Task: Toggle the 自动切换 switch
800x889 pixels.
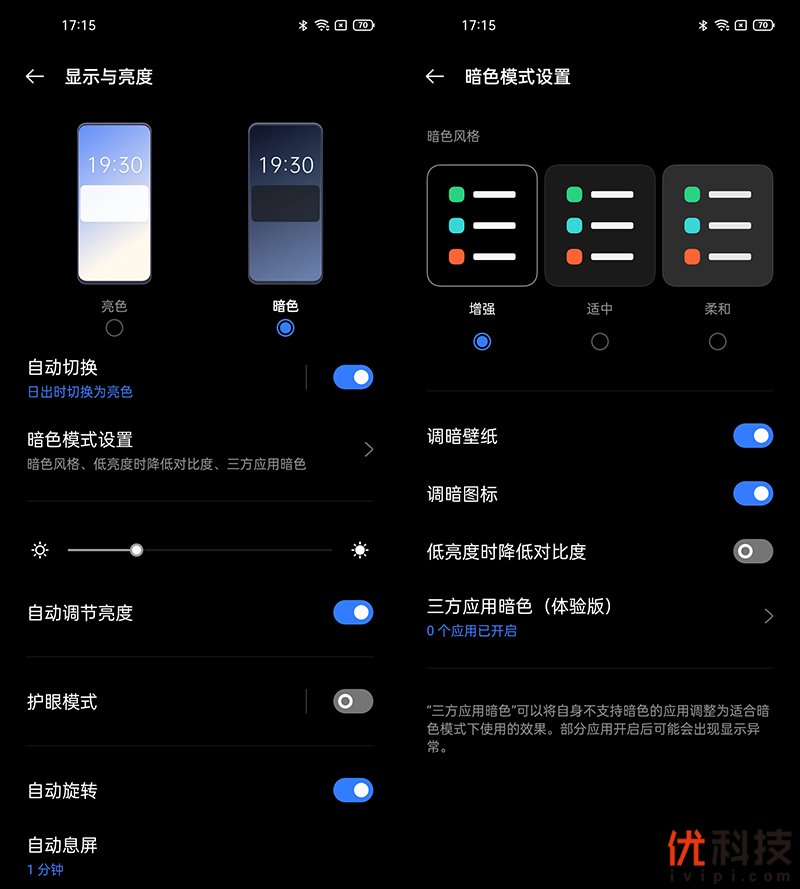Action: 352,377
